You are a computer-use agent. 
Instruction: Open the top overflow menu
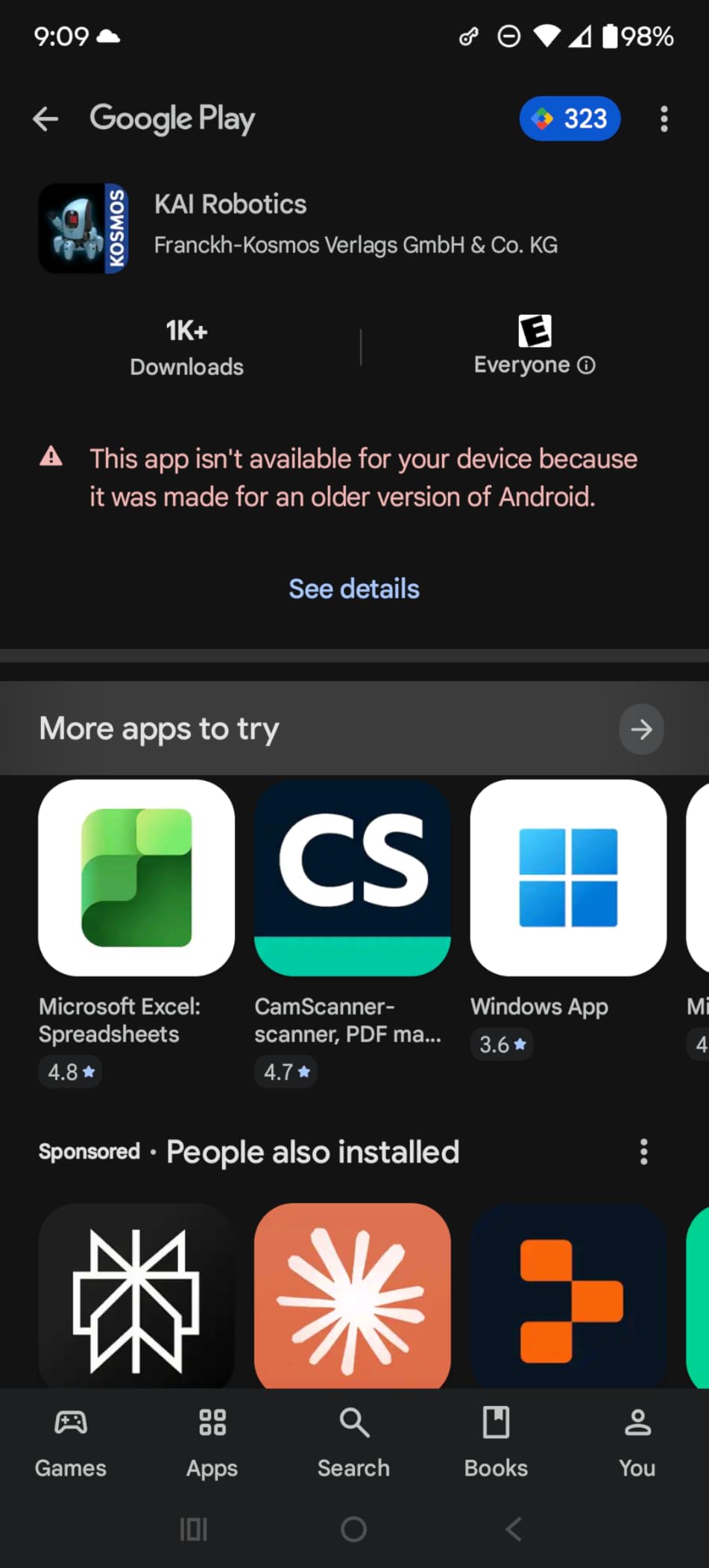[x=664, y=119]
